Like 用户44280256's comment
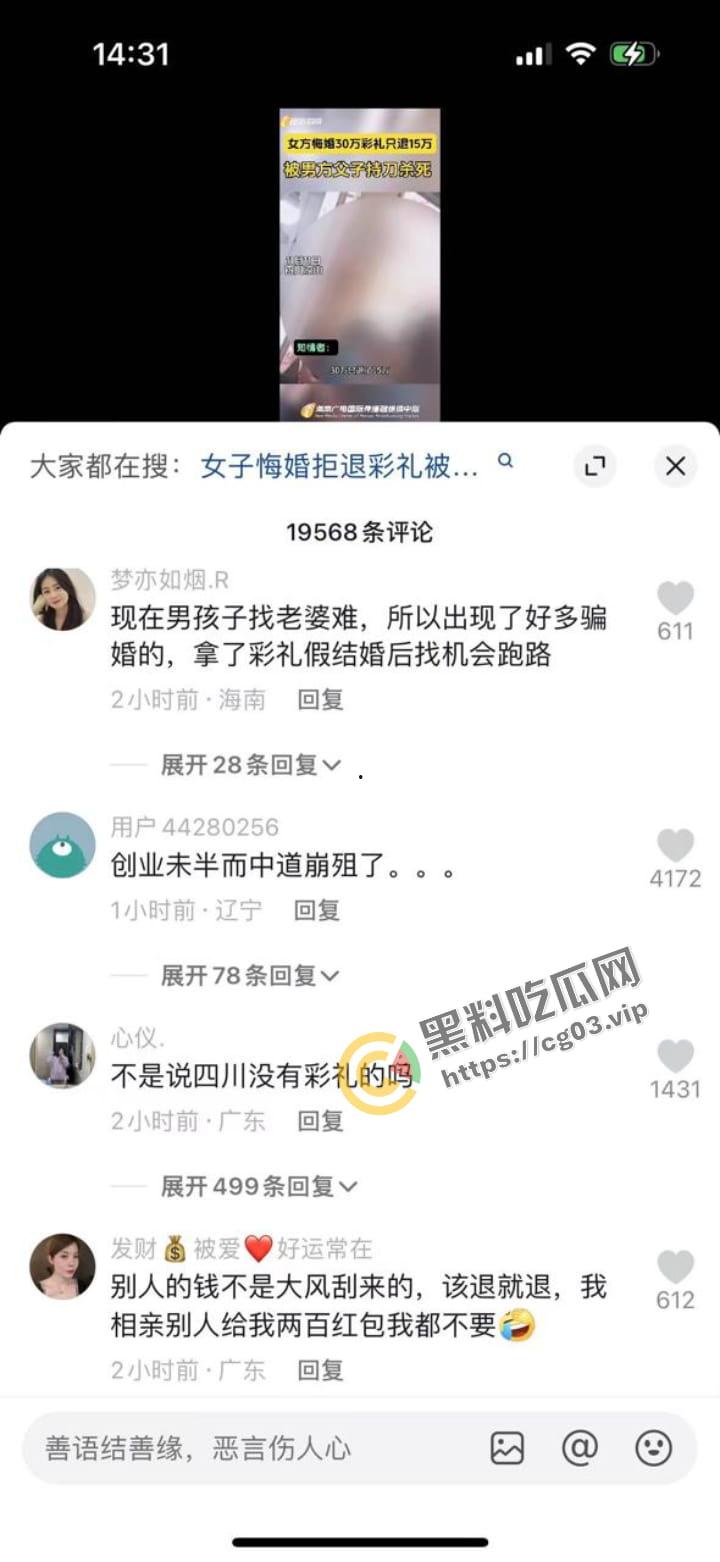Image resolution: width=720 pixels, height=1562 pixels. (x=675, y=847)
